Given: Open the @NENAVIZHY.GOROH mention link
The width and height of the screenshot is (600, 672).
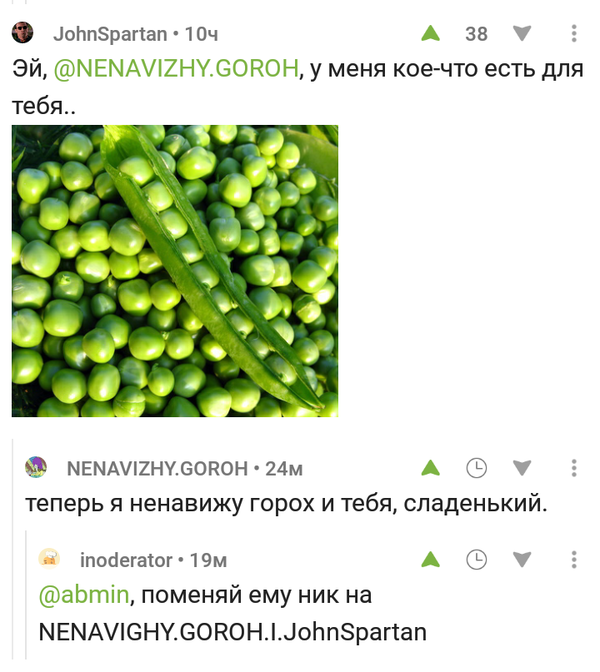Looking at the screenshot, I should tap(175, 68).
